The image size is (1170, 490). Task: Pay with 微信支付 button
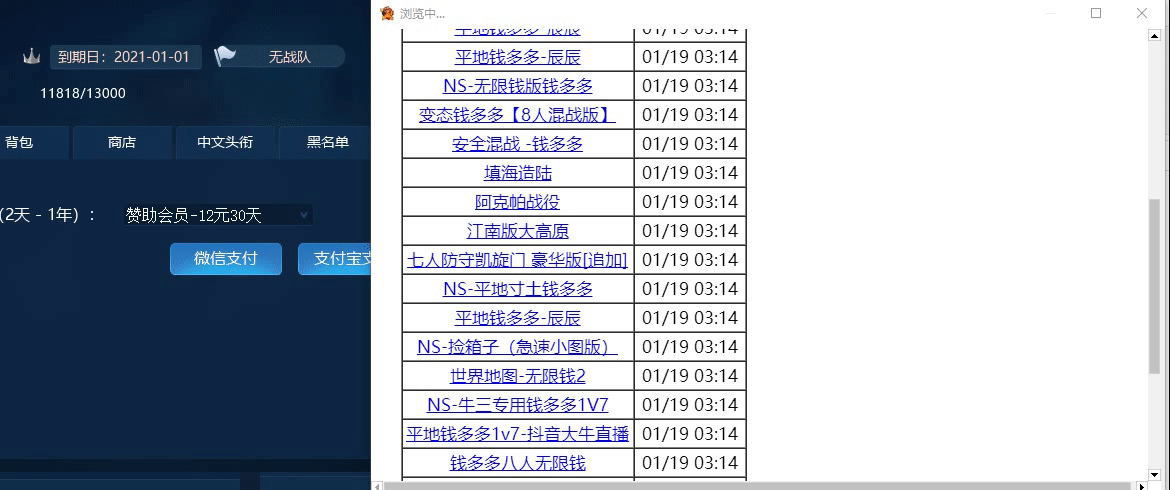225,259
